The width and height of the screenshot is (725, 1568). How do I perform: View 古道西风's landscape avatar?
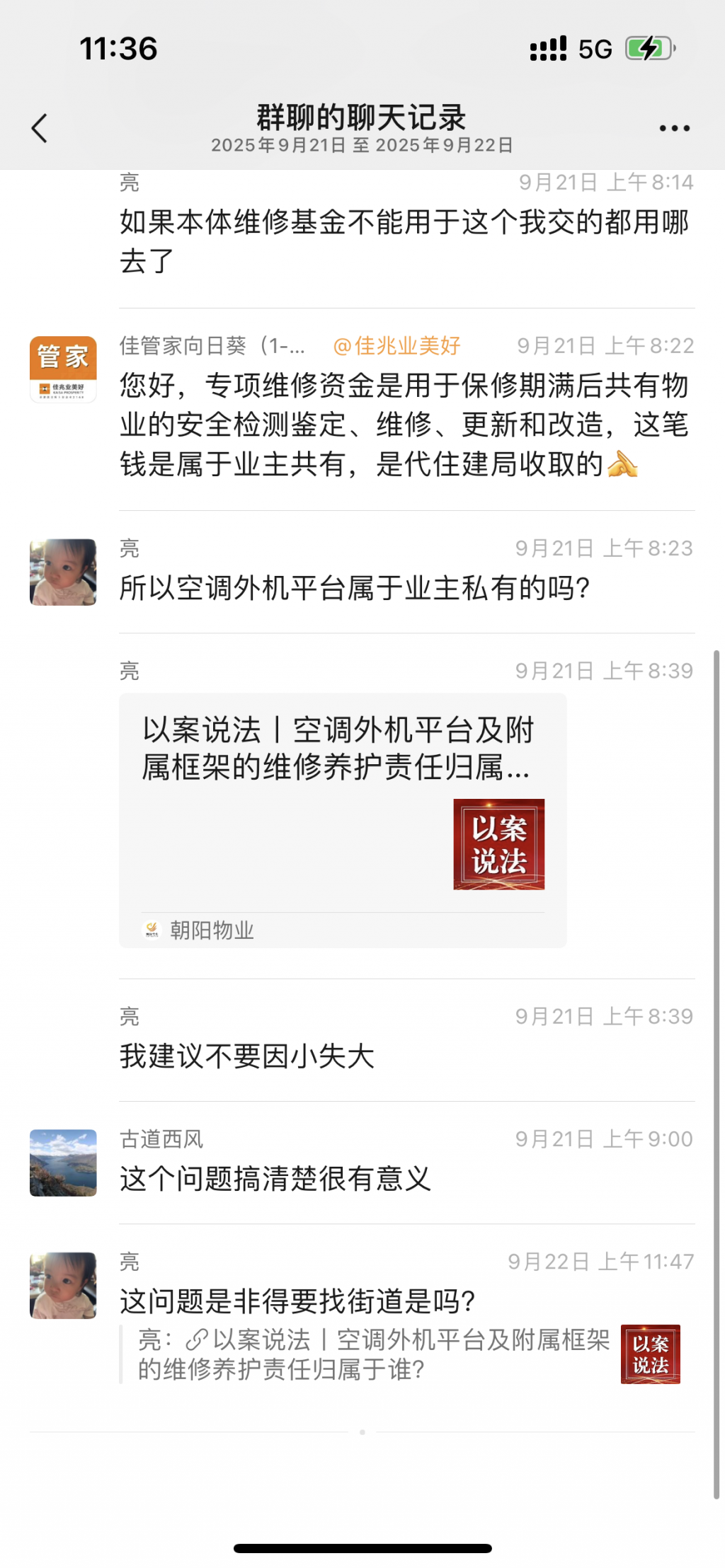pyautogui.click(x=63, y=1163)
